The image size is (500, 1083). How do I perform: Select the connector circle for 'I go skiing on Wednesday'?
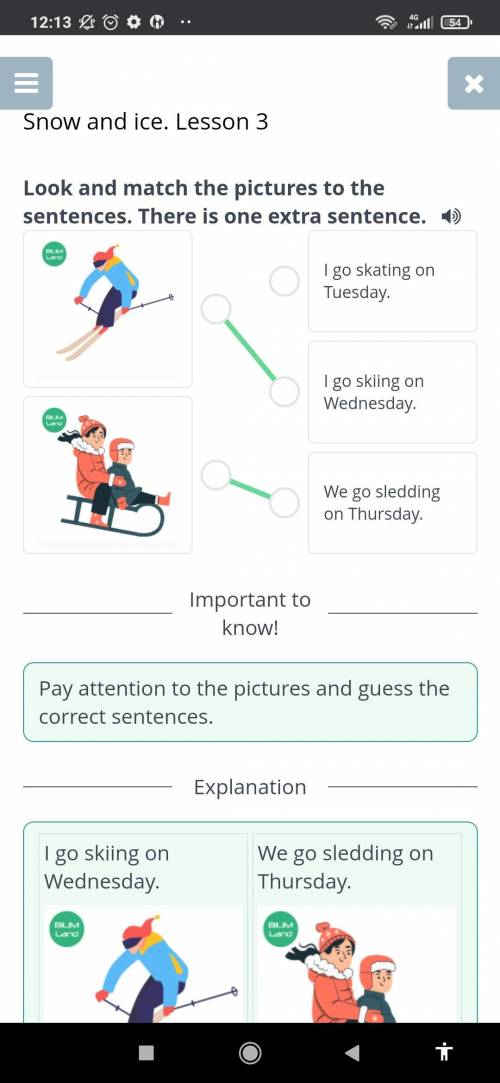285,392
